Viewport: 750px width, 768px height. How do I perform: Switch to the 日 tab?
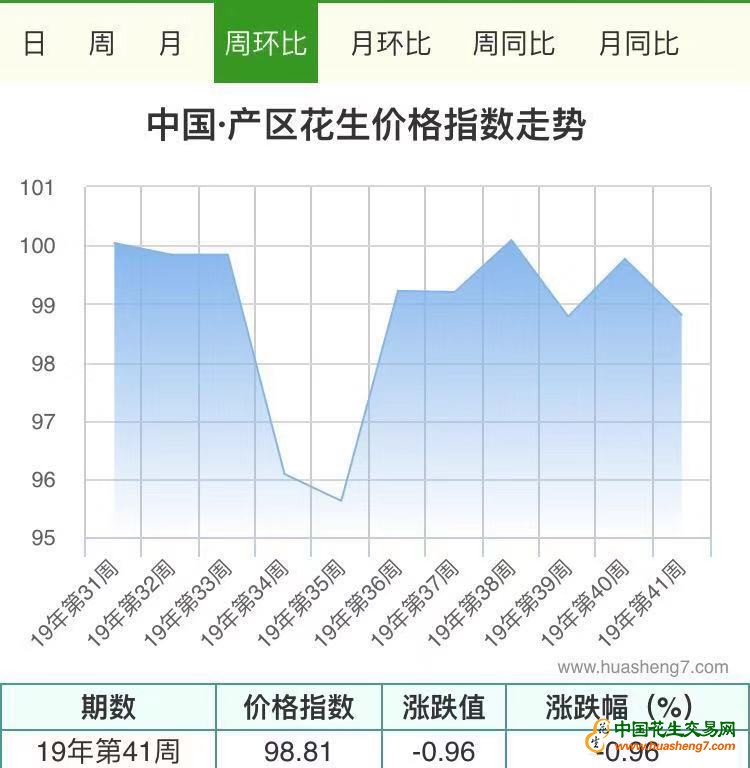coord(34,44)
